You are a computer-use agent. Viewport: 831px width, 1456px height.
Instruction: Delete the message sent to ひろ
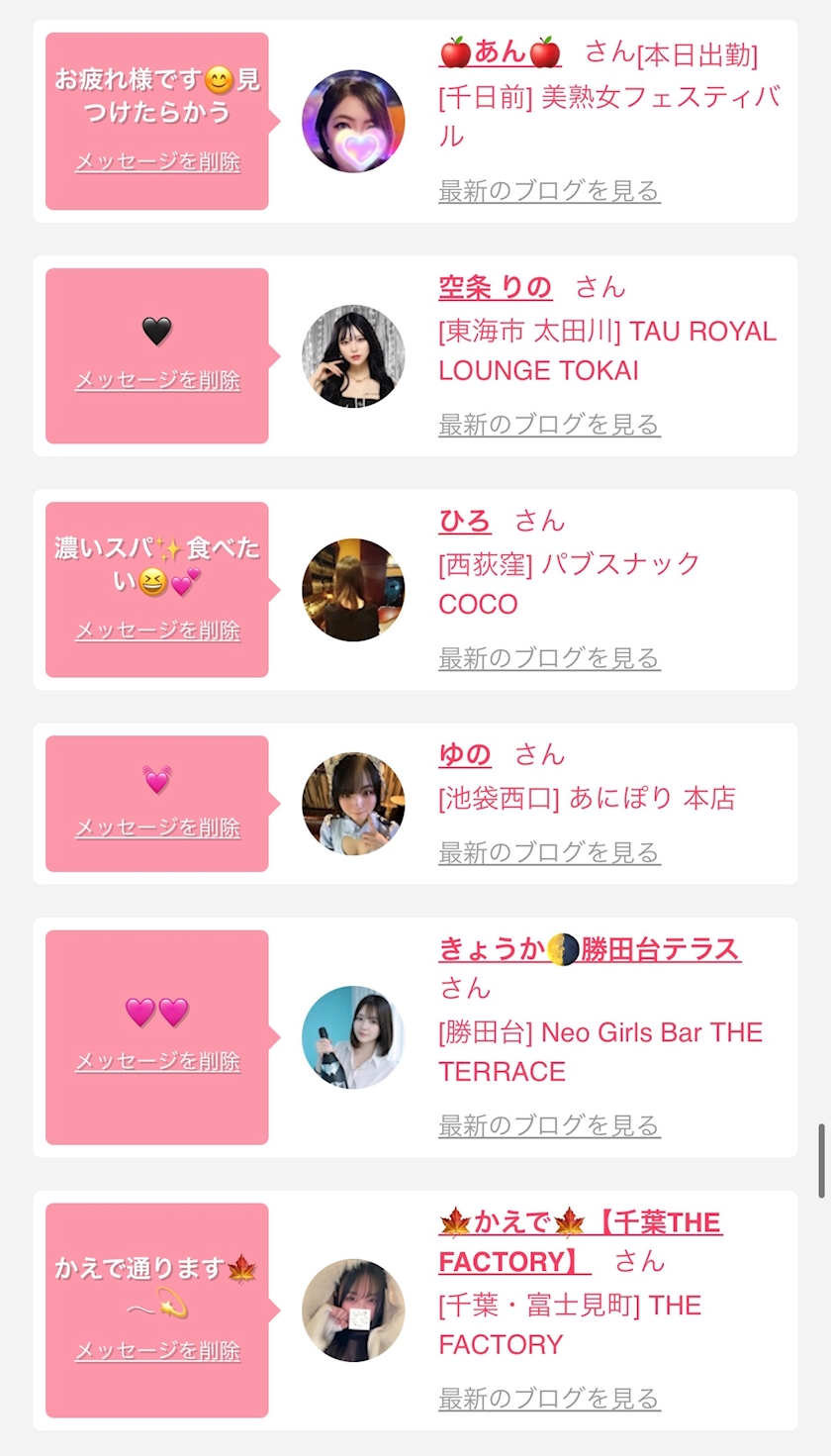157,631
